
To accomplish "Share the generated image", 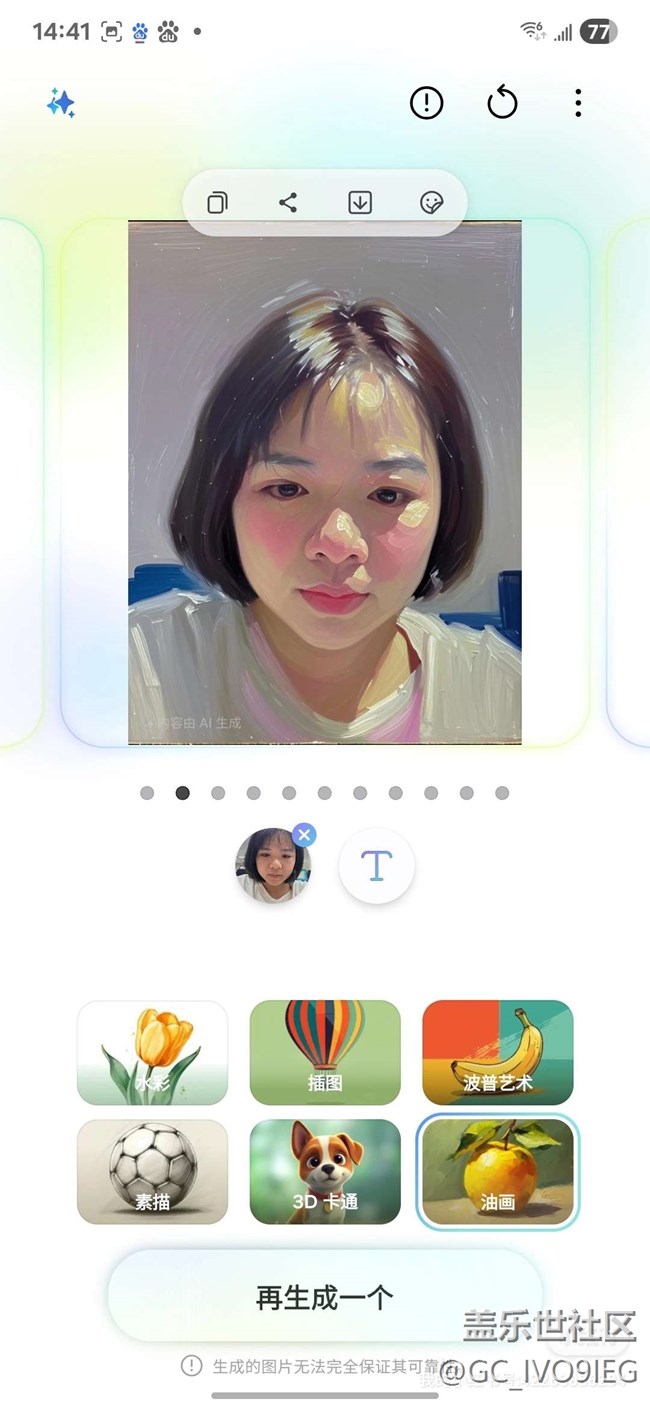I will coord(288,203).
